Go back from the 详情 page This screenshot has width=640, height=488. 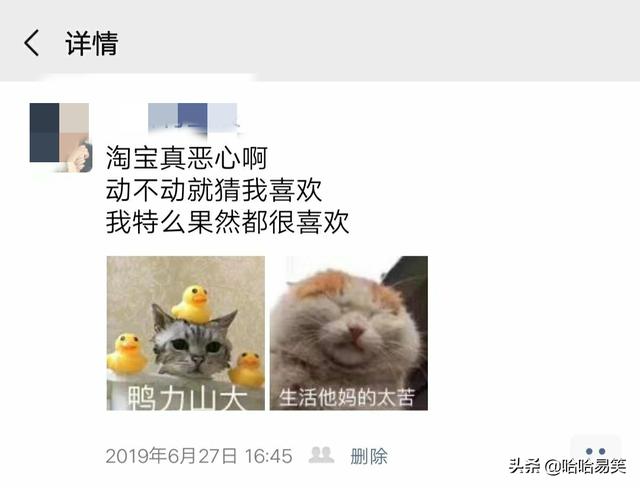[32, 43]
